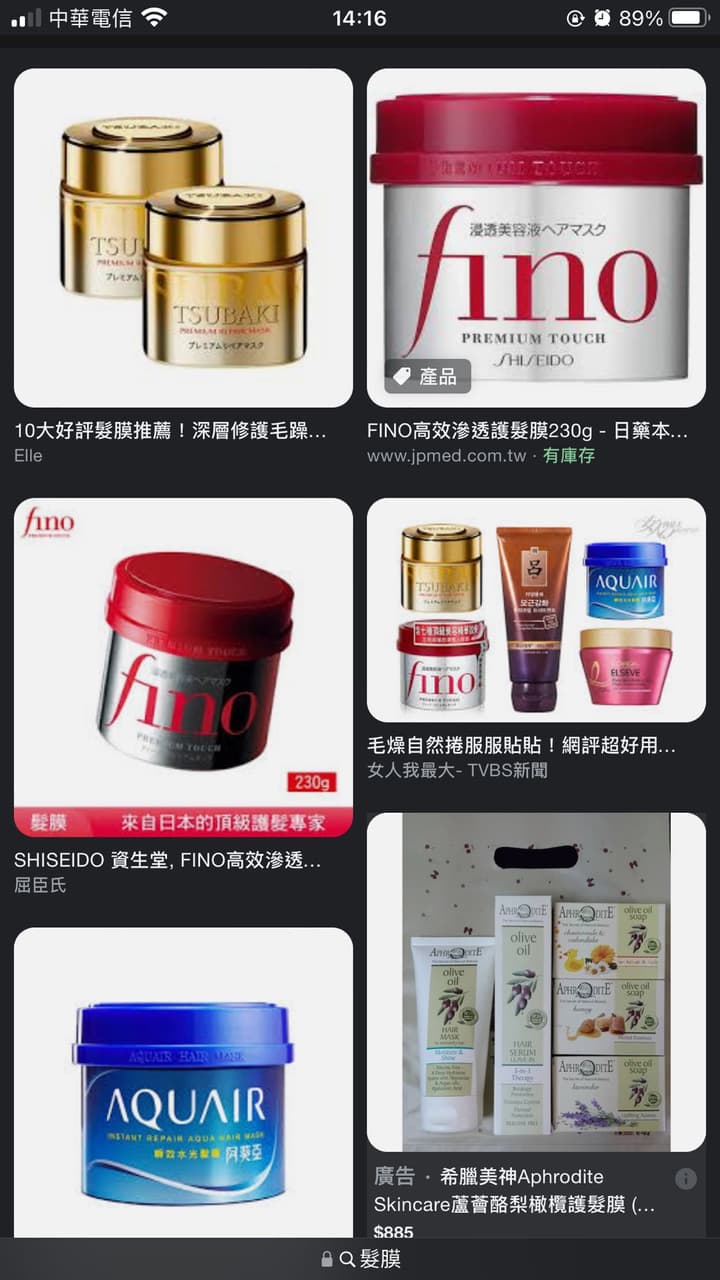720x1280 pixels.
Task: Open the FINO 230g product from jpmed.com.tw
Action: (536, 238)
